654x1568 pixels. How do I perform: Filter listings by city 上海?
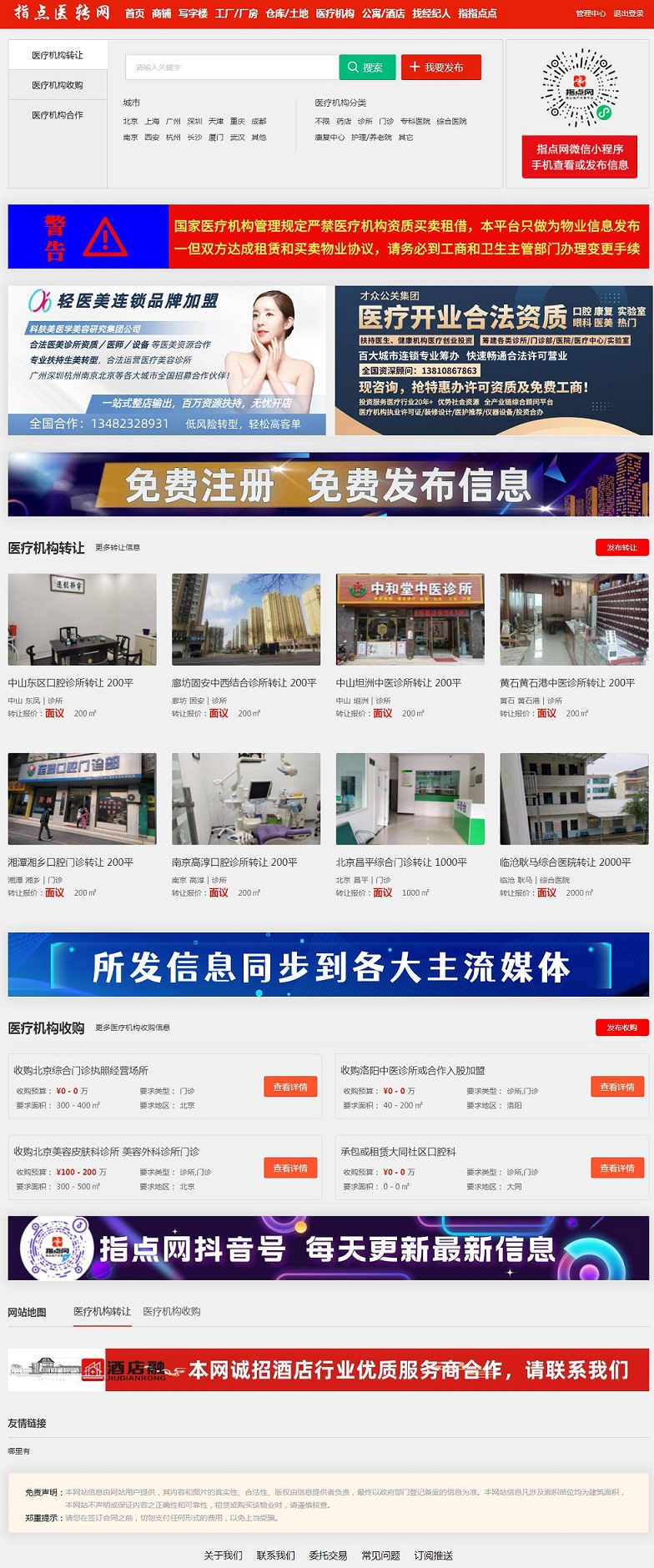tap(152, 122)
